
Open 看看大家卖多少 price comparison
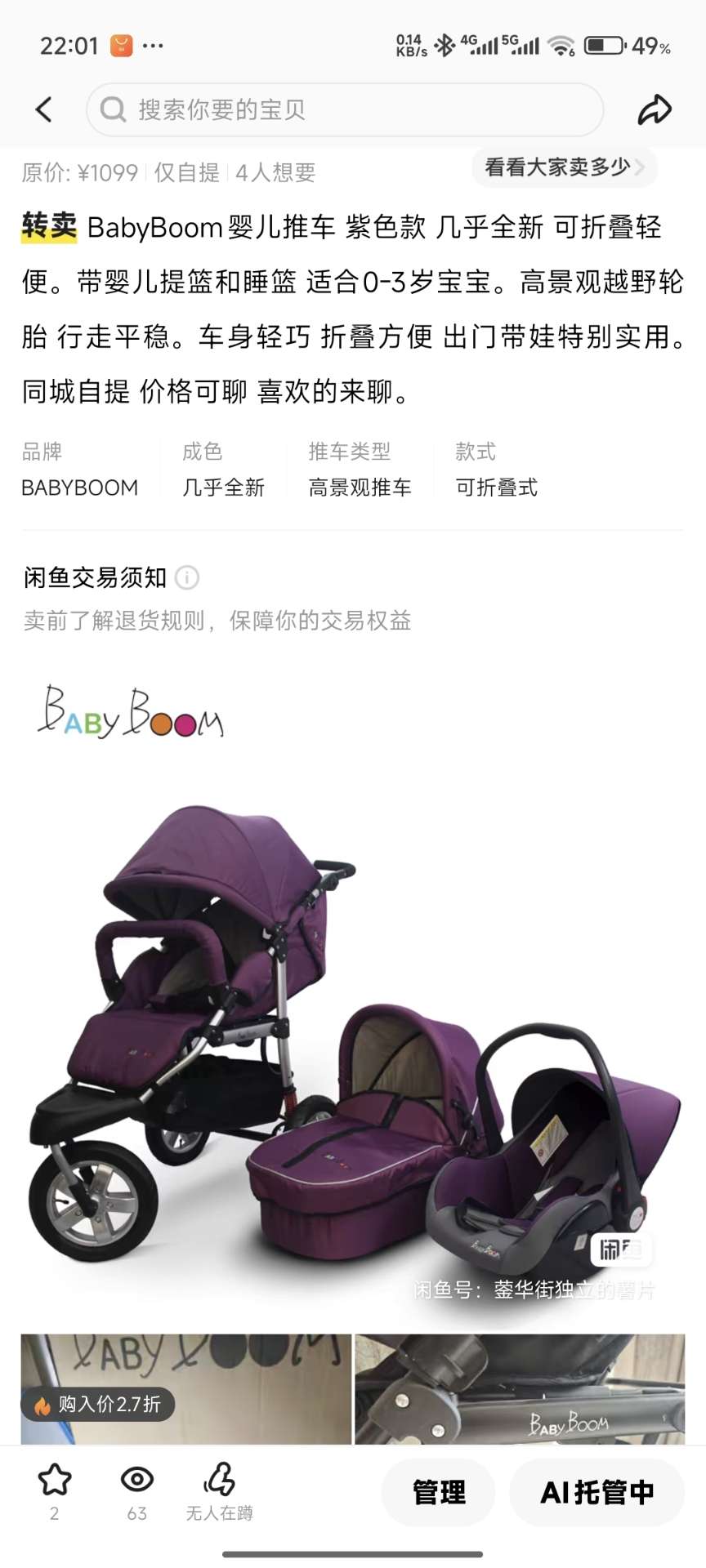point(564,167)
